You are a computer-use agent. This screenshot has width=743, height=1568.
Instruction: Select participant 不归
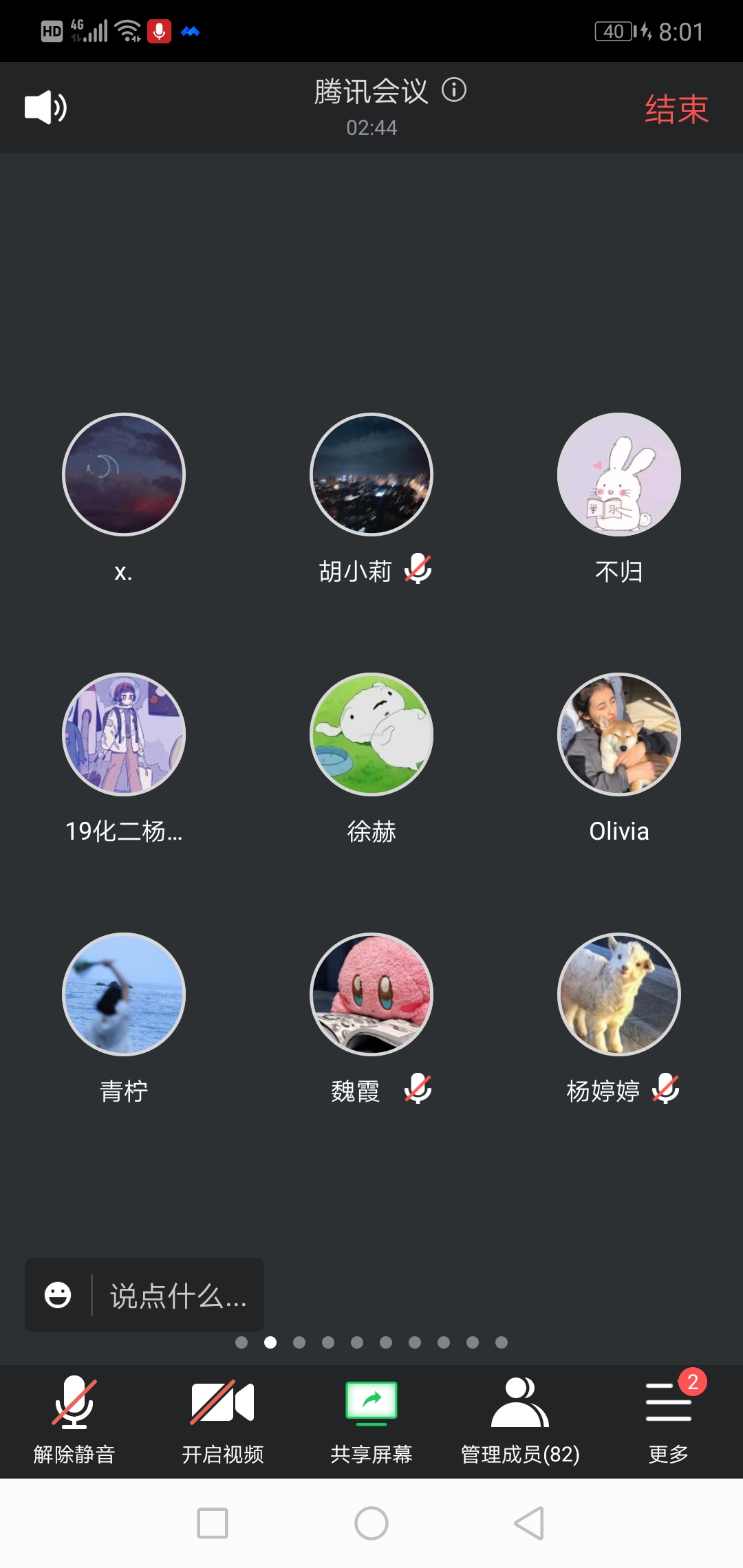pos(619,475)
